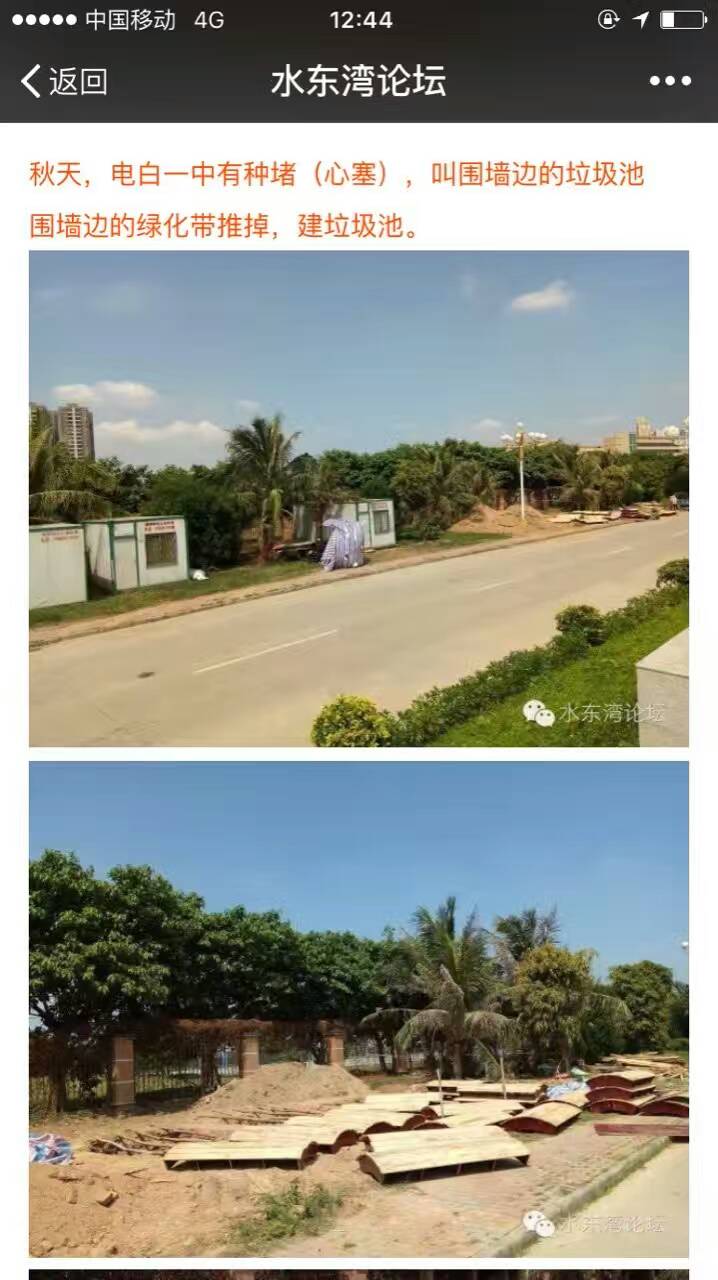The height and width of the screenshot is (1280, 718).
Task: Open the roadside cabins photo
Action: click(358, 498)
